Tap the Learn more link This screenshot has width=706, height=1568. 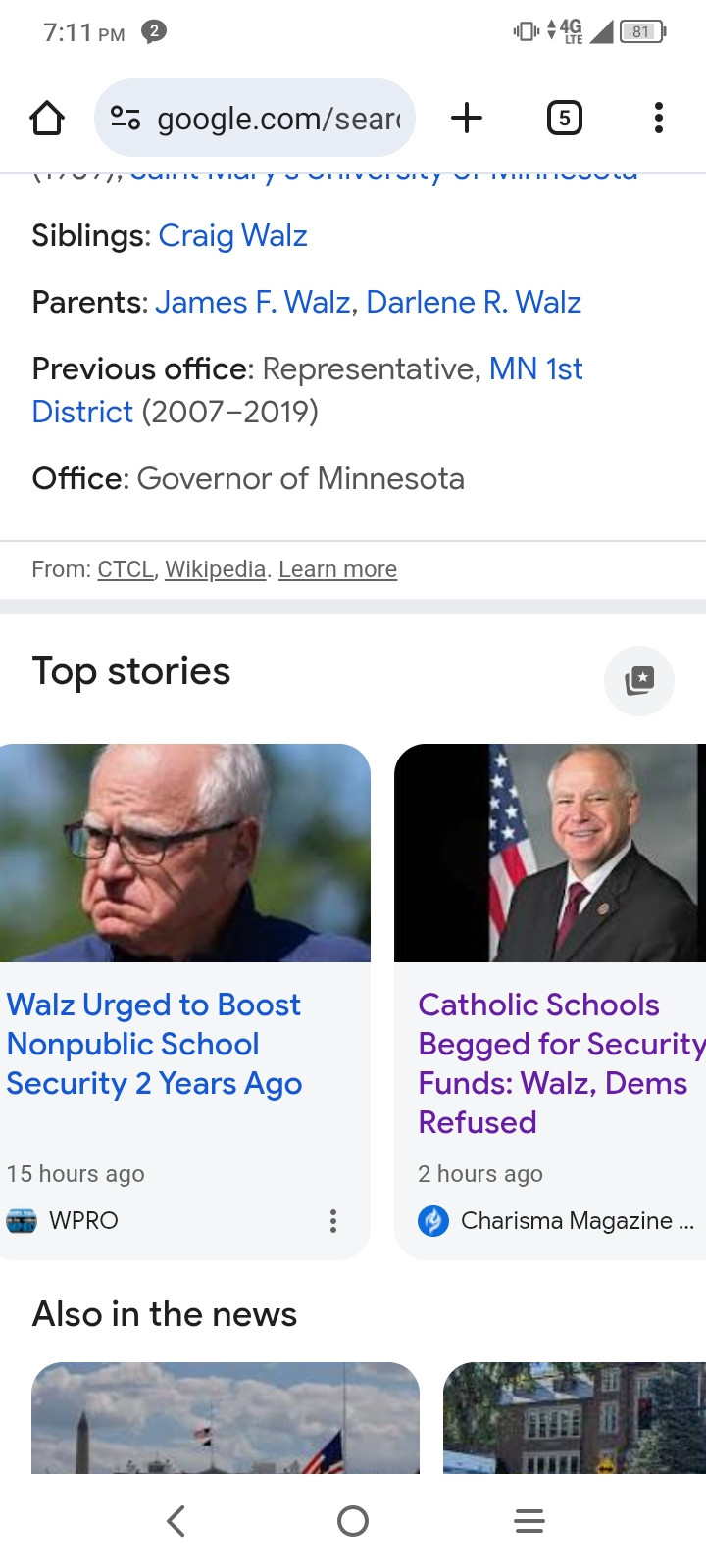(337, 569)
